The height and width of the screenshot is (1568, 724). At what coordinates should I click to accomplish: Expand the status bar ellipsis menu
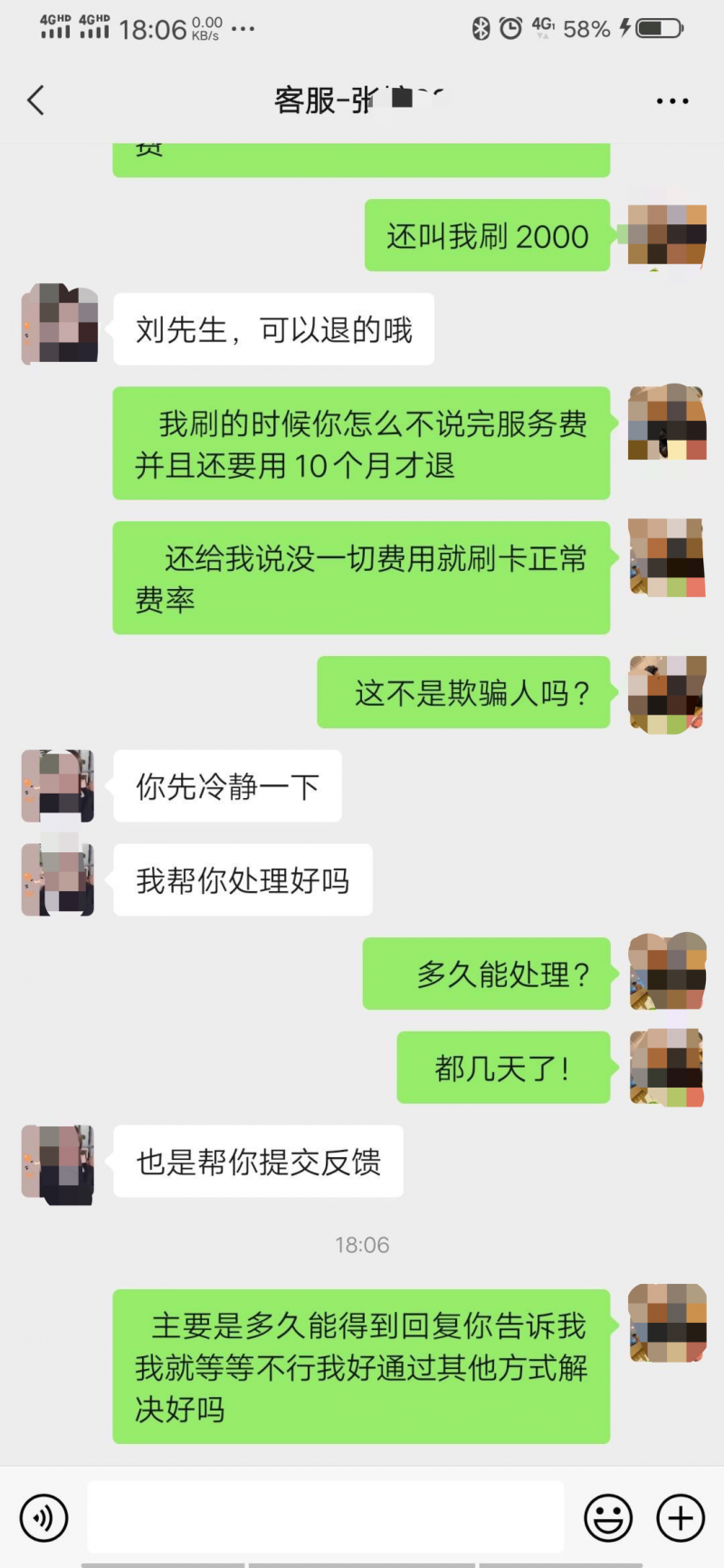click(243, 30)
